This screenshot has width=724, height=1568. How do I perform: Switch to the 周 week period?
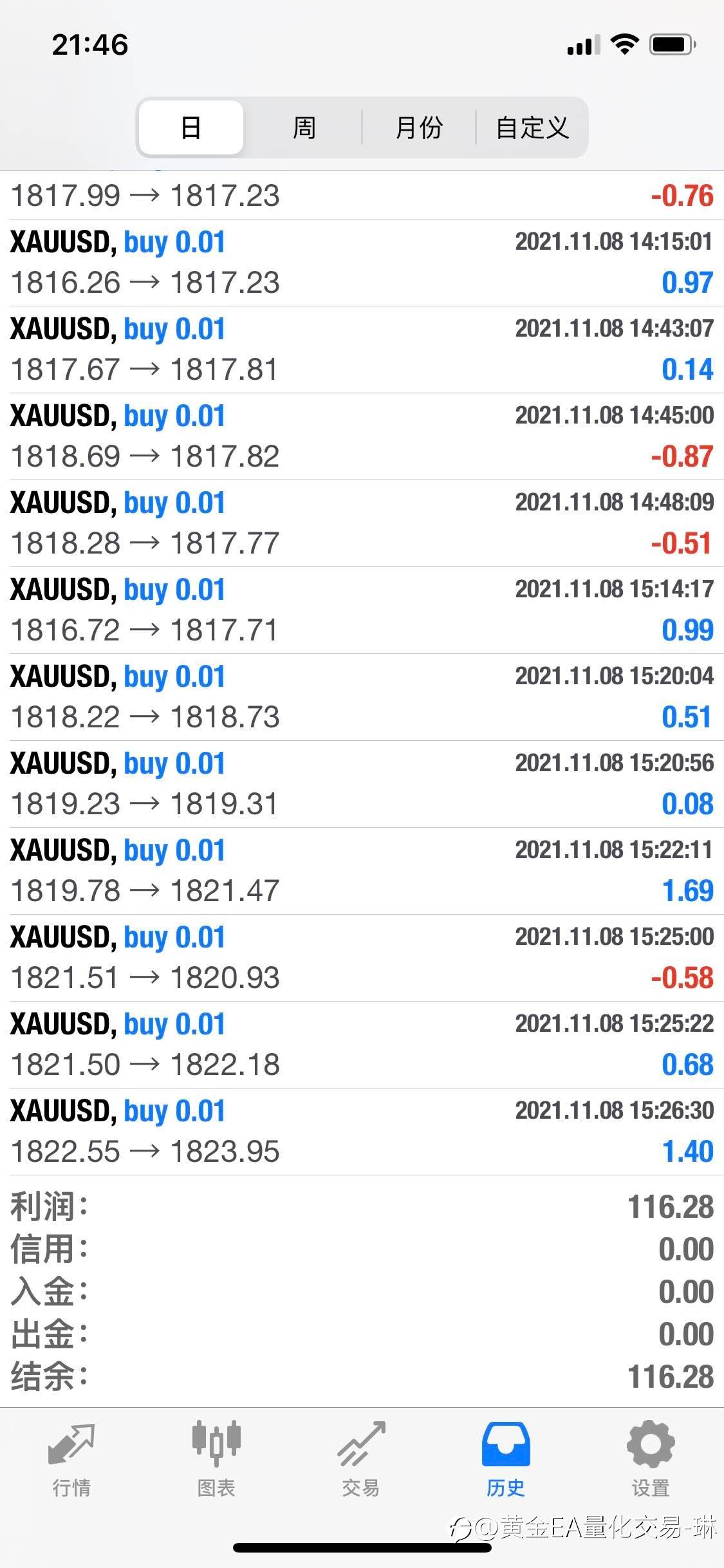click(304, 127)
